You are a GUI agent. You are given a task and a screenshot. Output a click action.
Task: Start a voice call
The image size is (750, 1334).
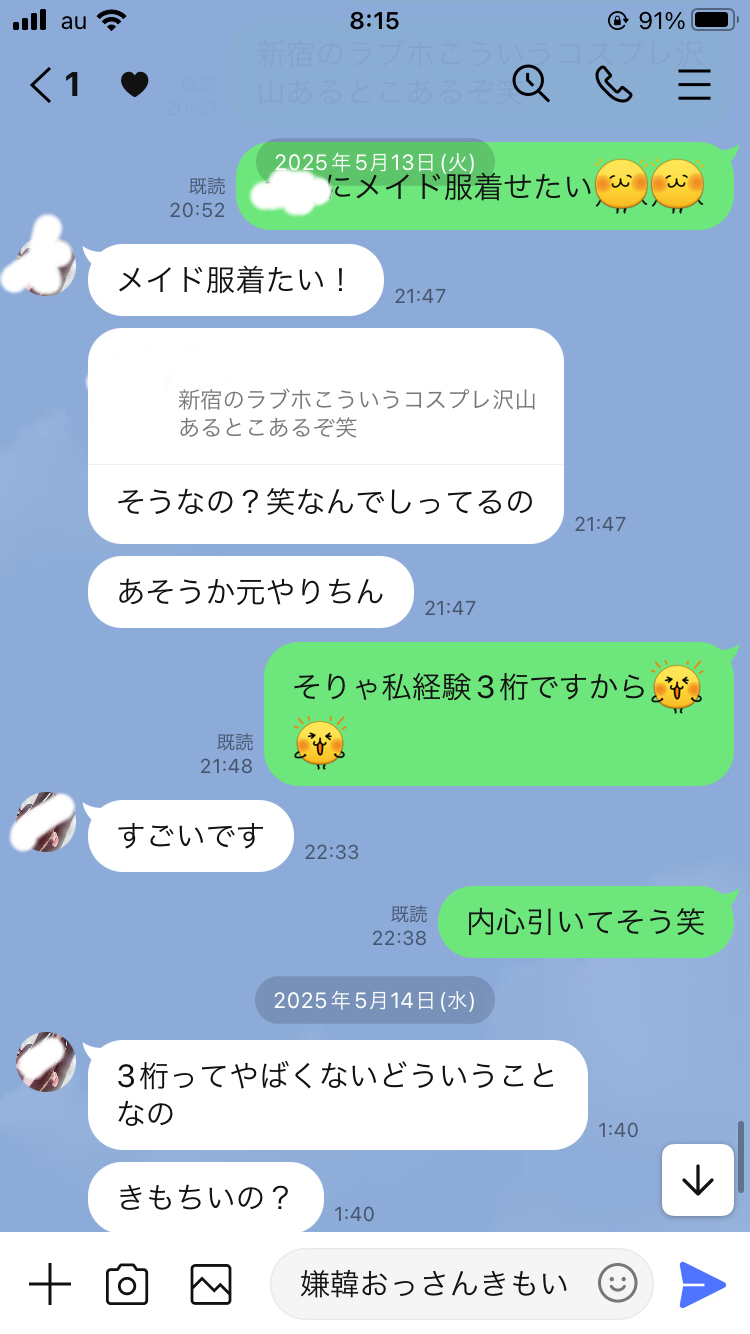tap(613, 85)
